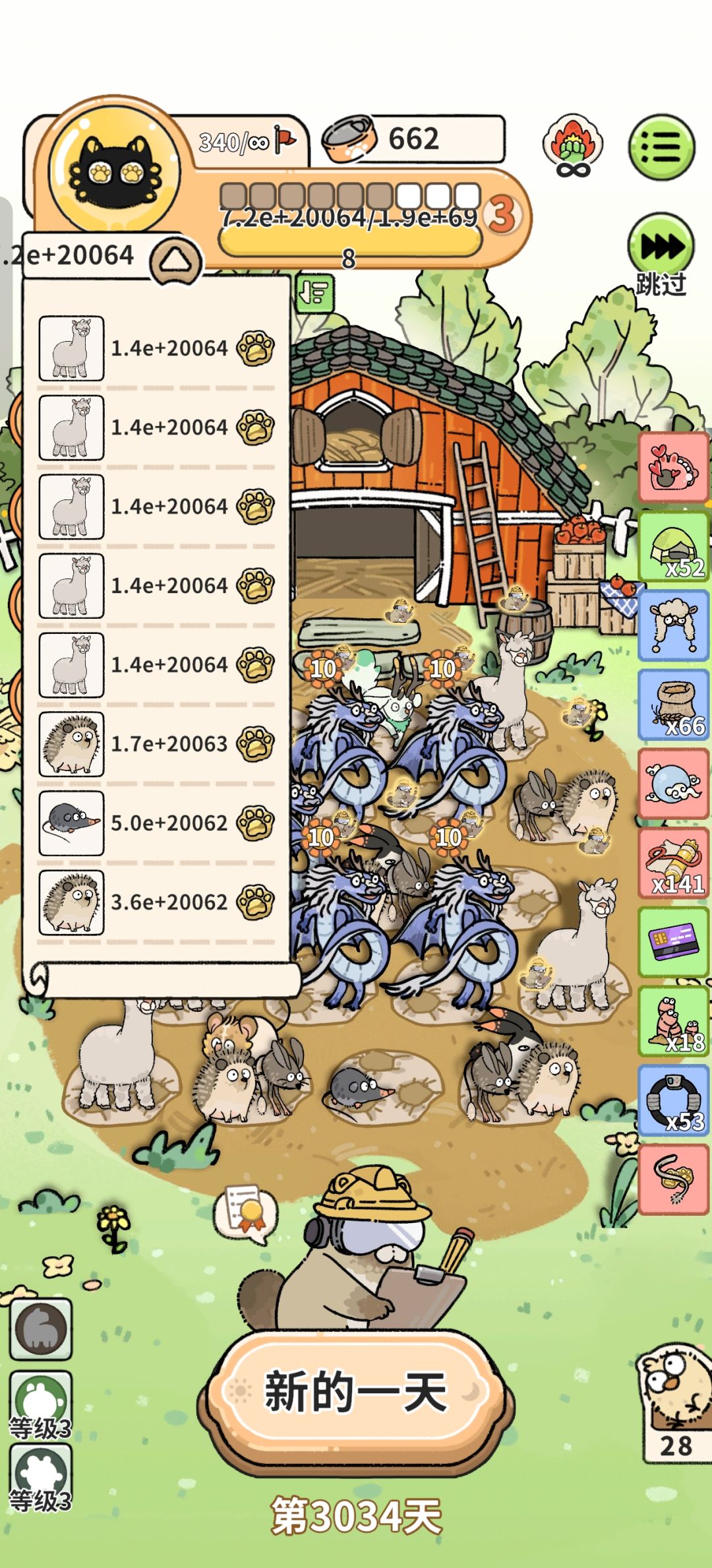Collapse the earnings list with up arrow
Screen dimensions: 712x1568
pos(175,261)
